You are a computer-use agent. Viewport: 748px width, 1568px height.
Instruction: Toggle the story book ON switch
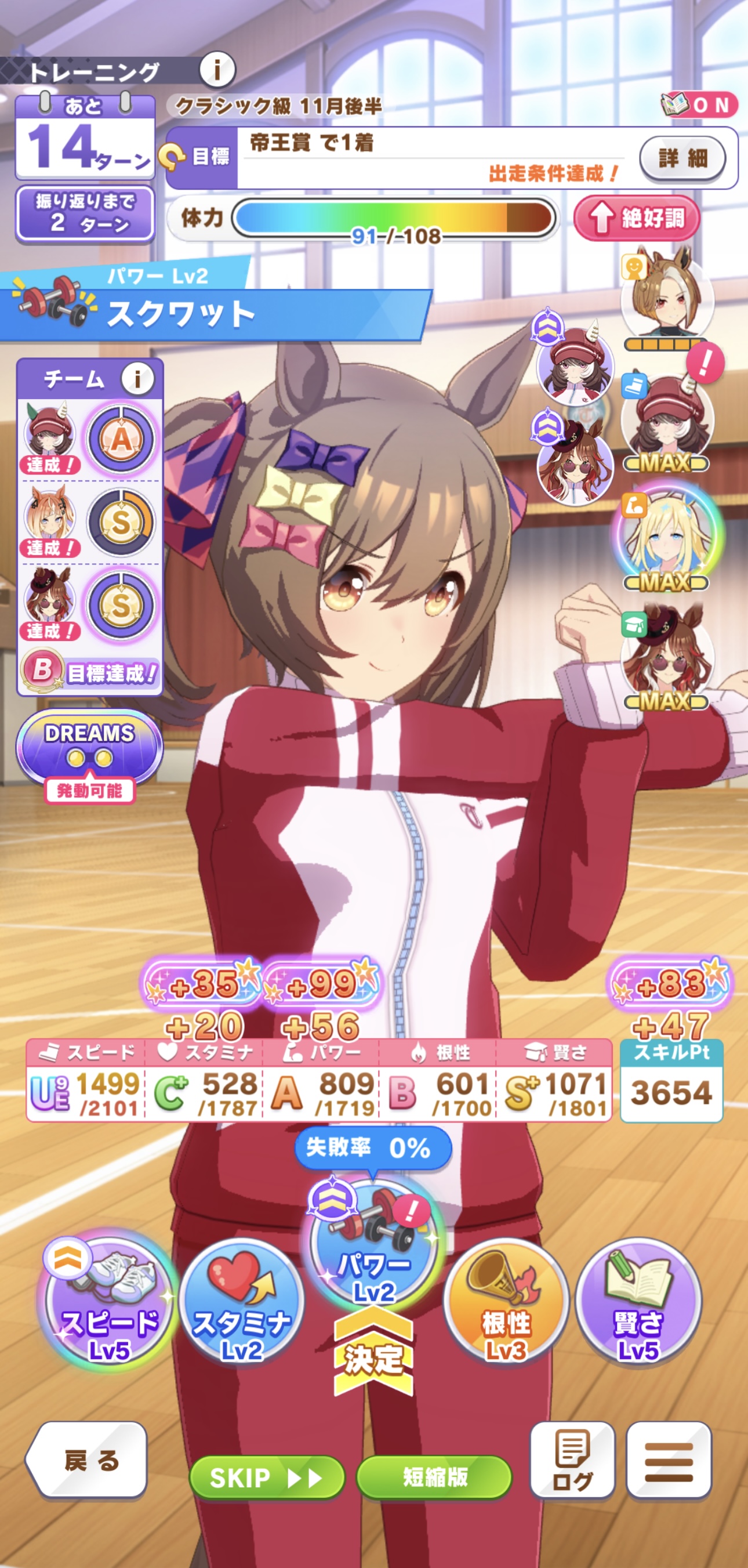point(699,104)
